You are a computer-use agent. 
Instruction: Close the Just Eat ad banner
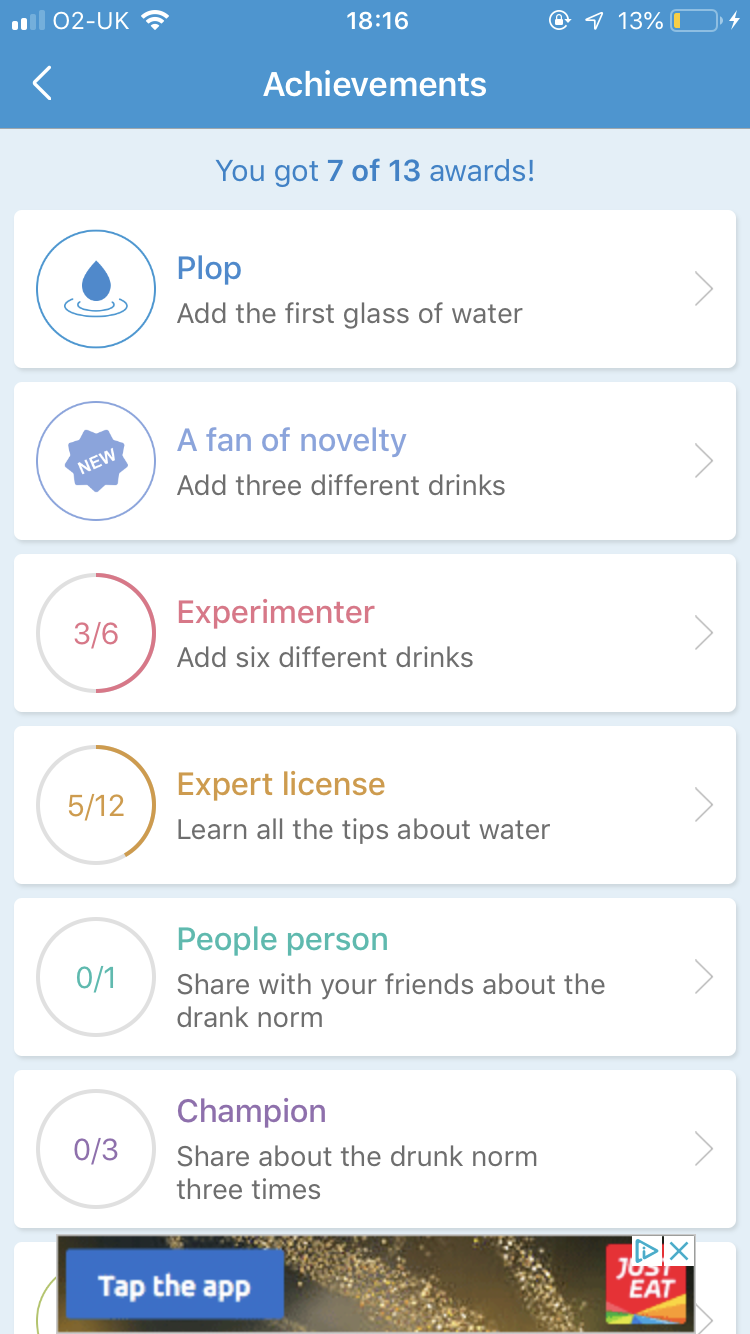[x=679, y=1250]
